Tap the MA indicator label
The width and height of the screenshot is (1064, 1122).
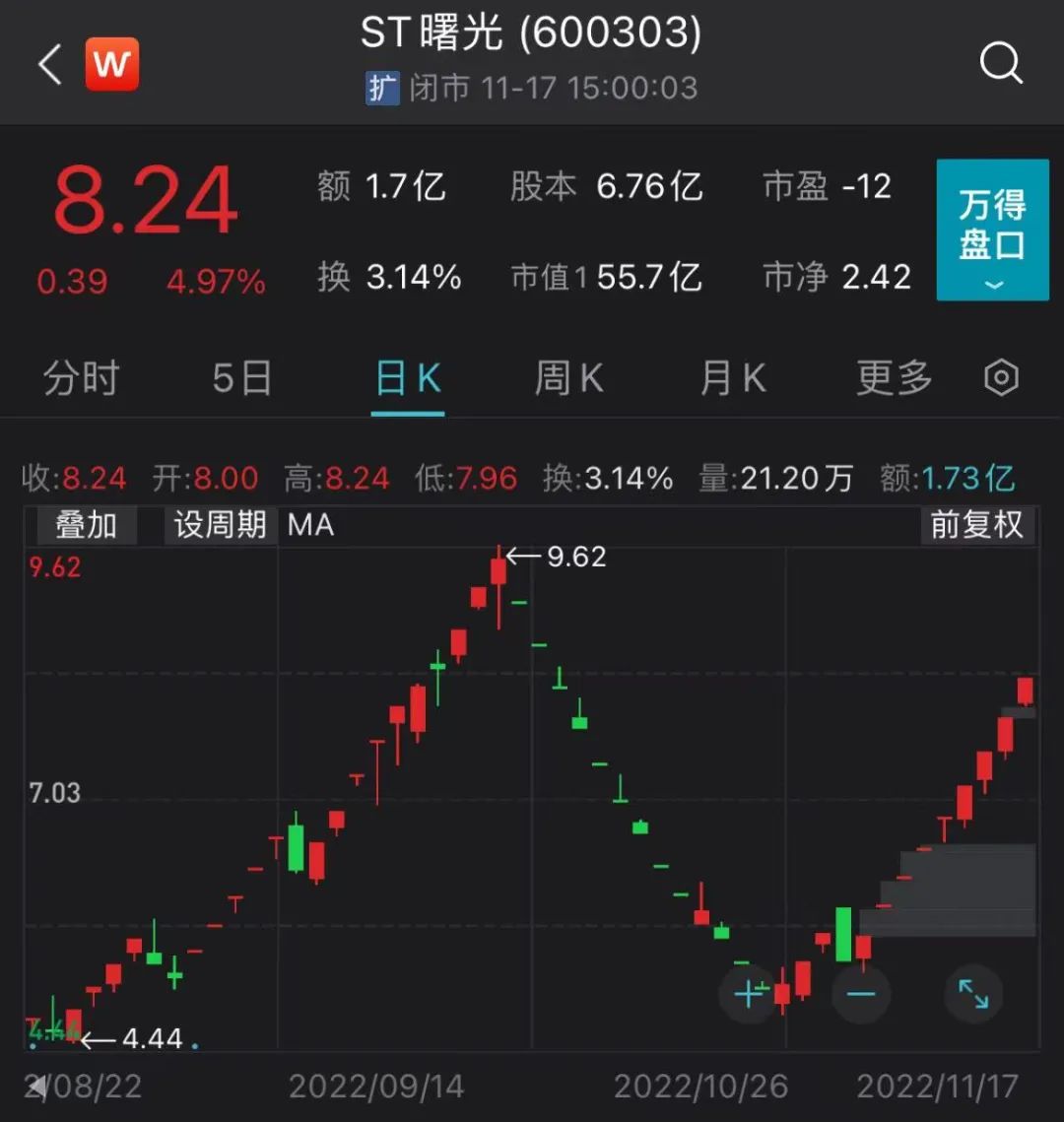pyautogui.click(x=311, y=525)
